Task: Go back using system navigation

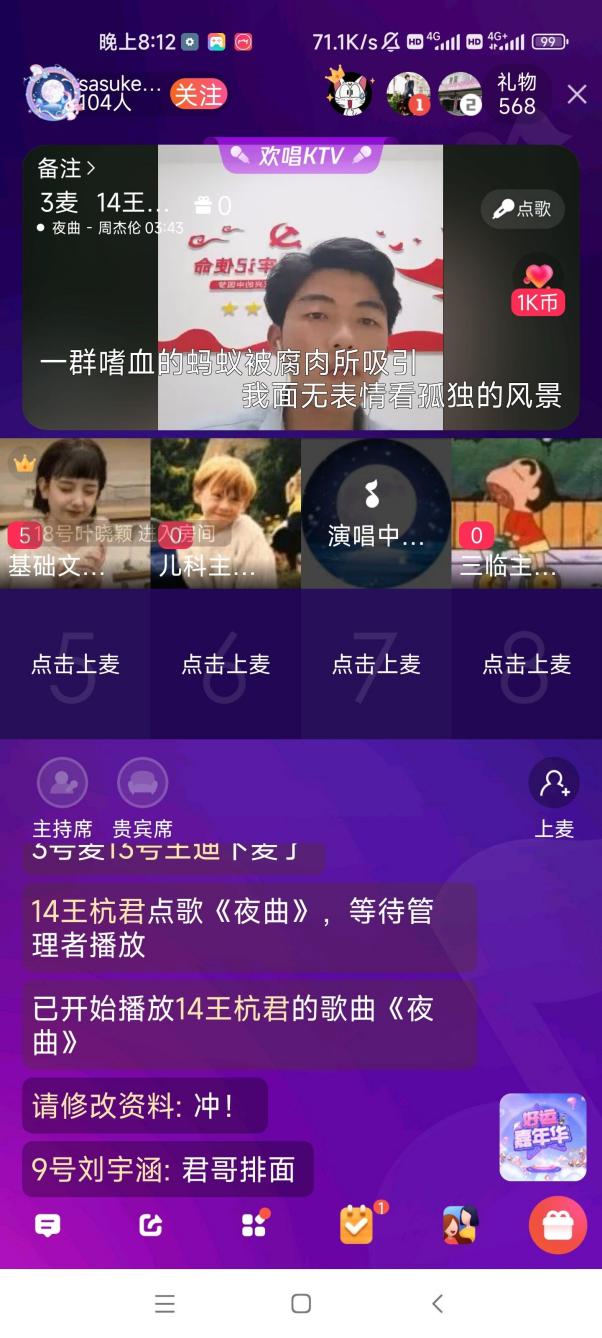Action: coord(437,1303)
